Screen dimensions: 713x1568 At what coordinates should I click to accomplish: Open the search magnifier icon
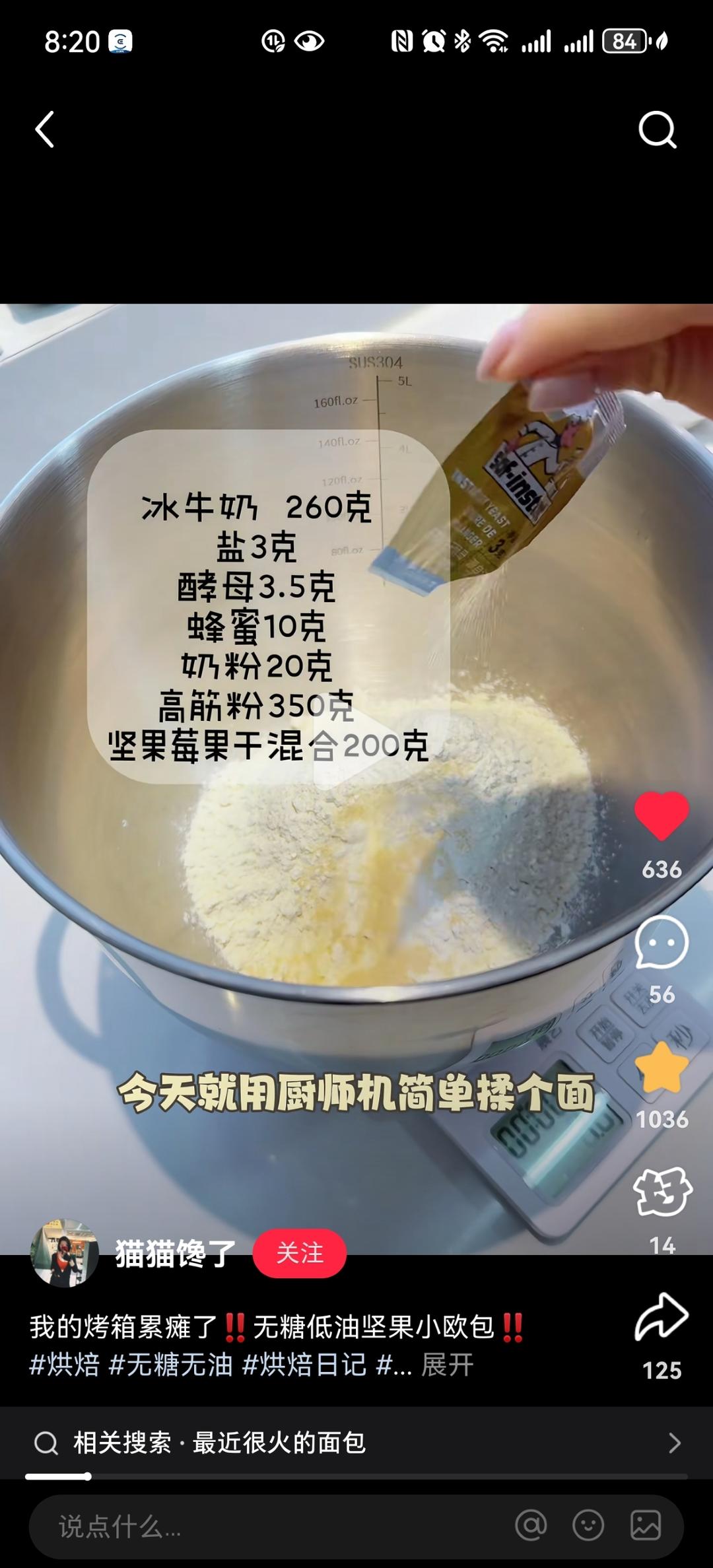pos(658,129)
